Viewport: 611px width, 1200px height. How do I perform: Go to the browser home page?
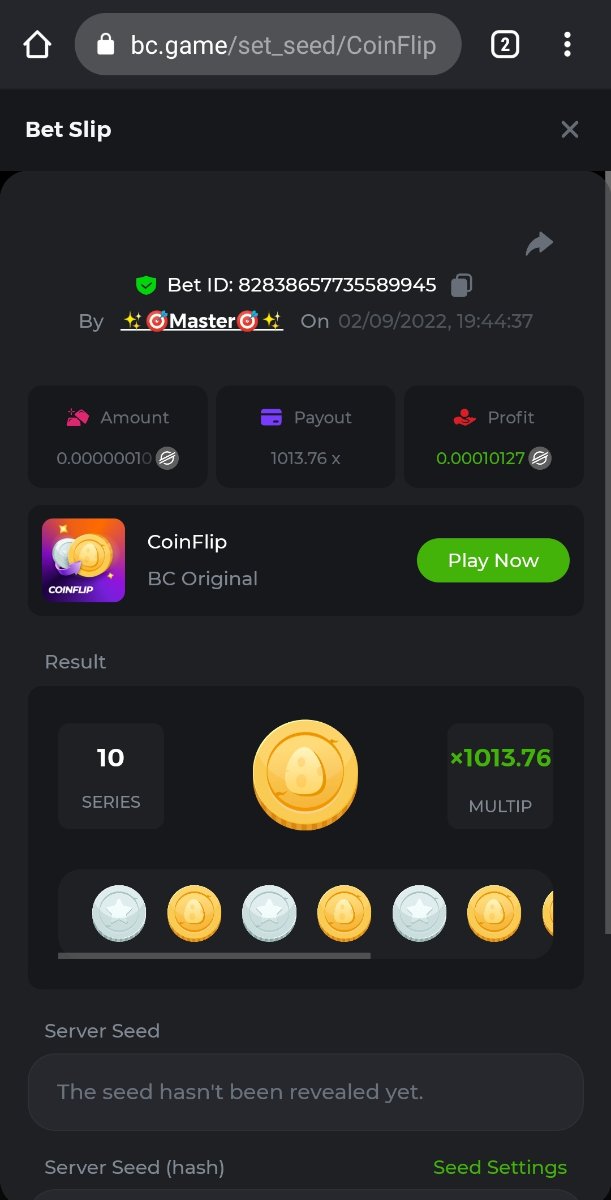click(37, 45)
